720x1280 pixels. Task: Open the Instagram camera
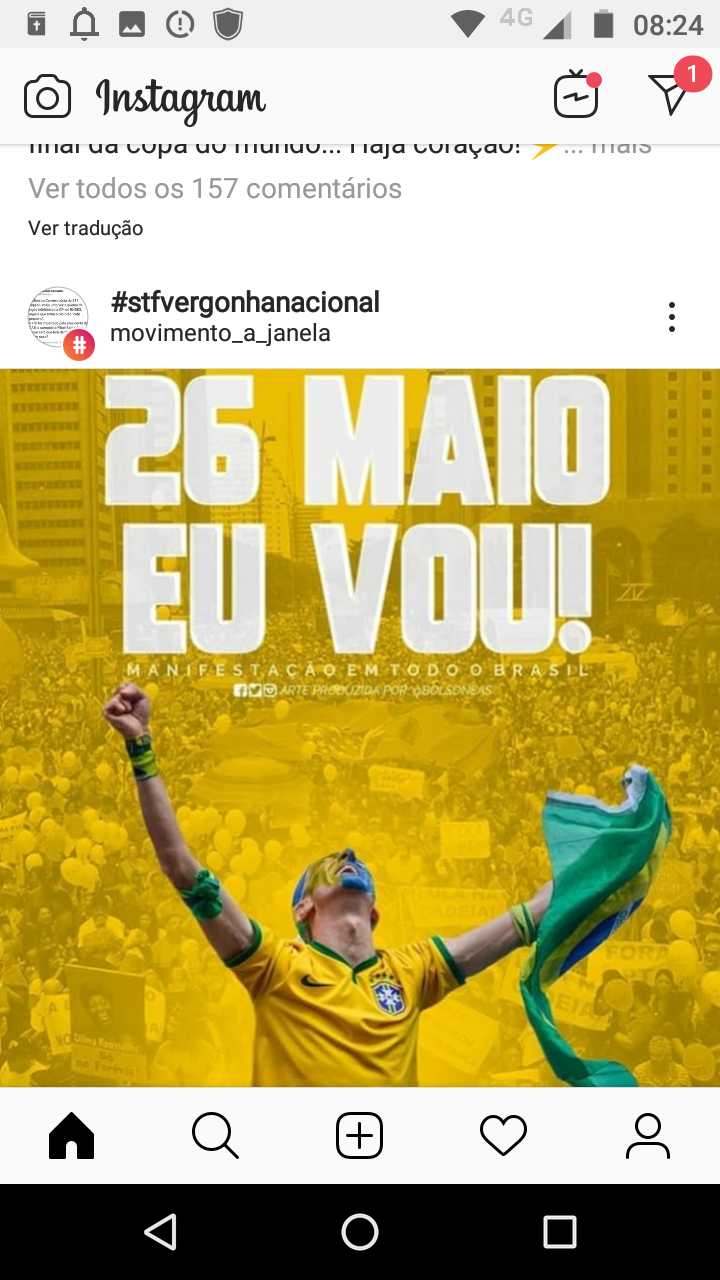(x=47, y=97)
